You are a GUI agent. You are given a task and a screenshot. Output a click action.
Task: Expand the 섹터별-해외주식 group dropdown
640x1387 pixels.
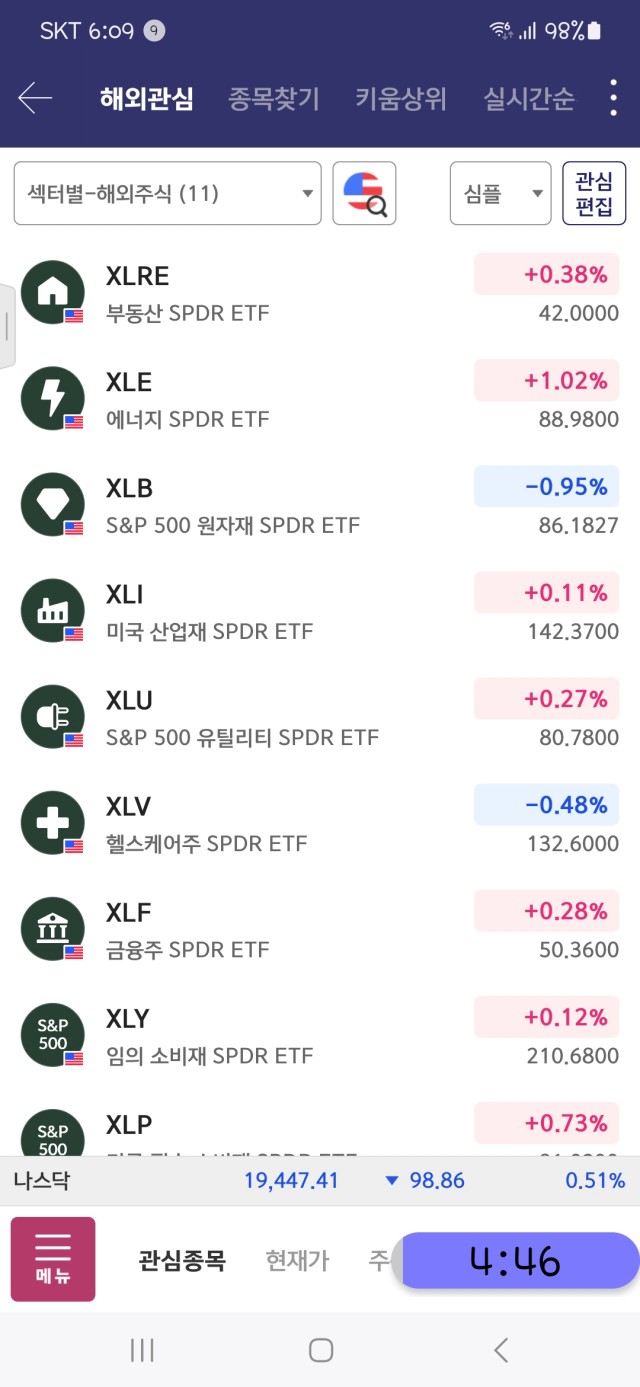click(167, 193)
